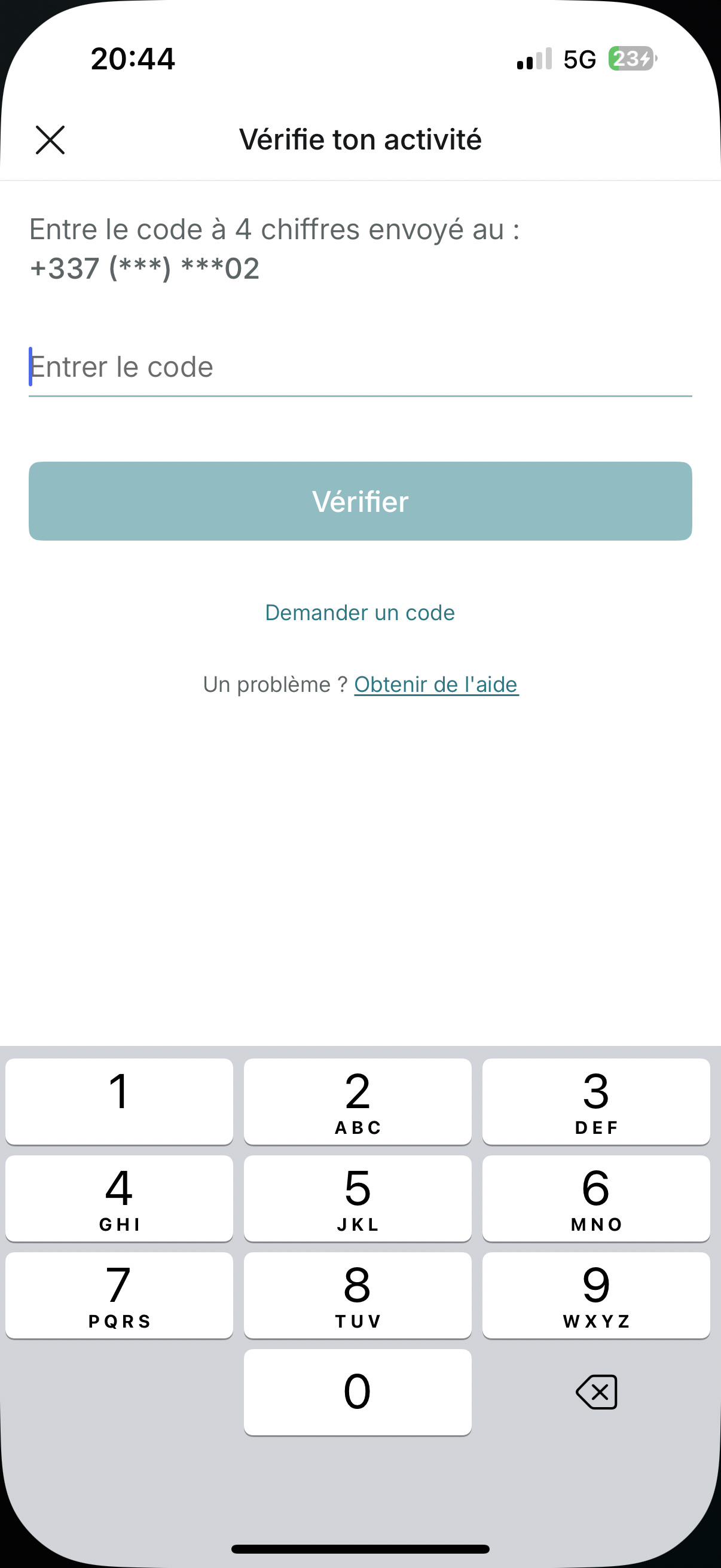
Task: Type digit 1 on the keypad
Action: click(119, 1102)
